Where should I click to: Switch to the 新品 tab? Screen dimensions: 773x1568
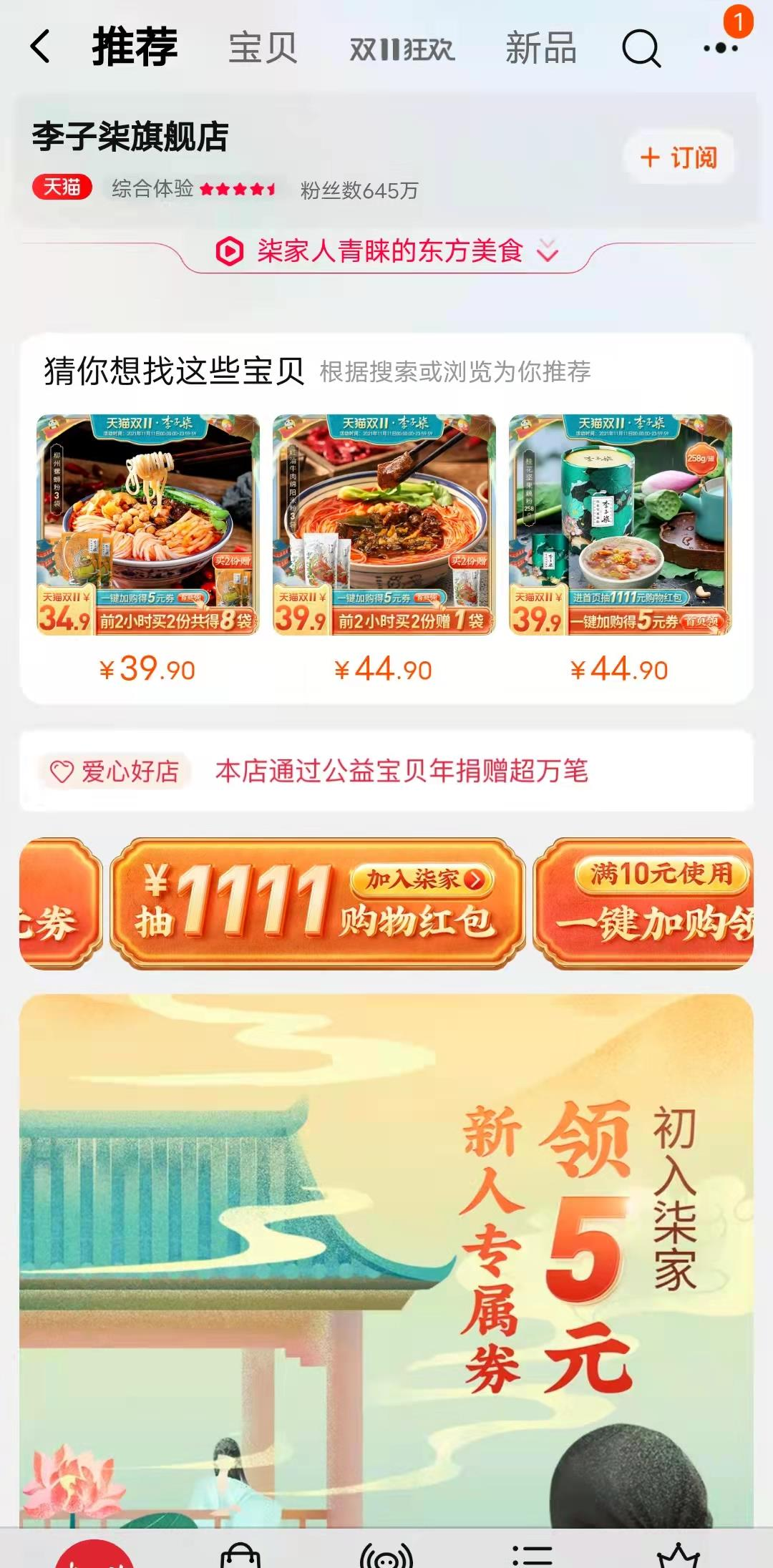tap(540, 49)
